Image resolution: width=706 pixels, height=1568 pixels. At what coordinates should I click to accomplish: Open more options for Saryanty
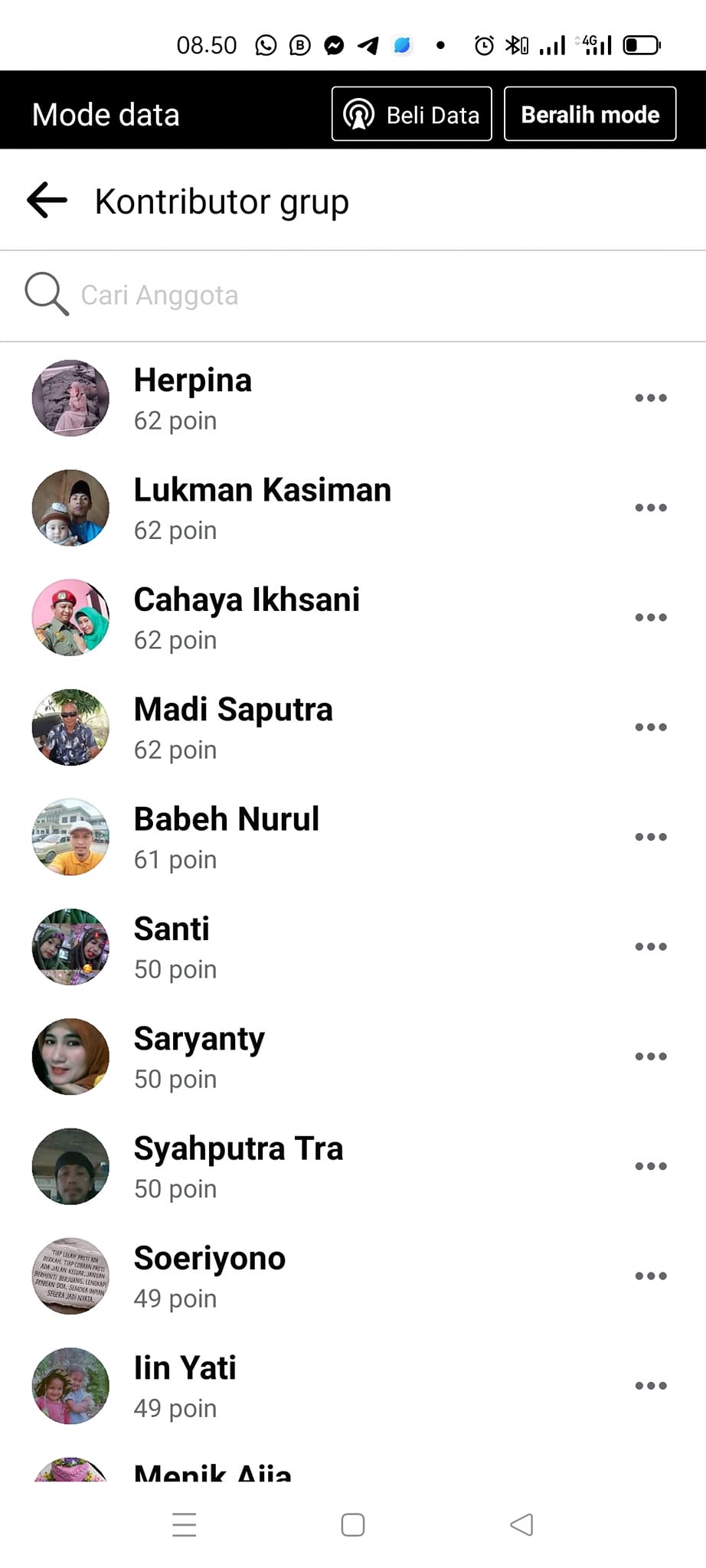click(650, 1057)
